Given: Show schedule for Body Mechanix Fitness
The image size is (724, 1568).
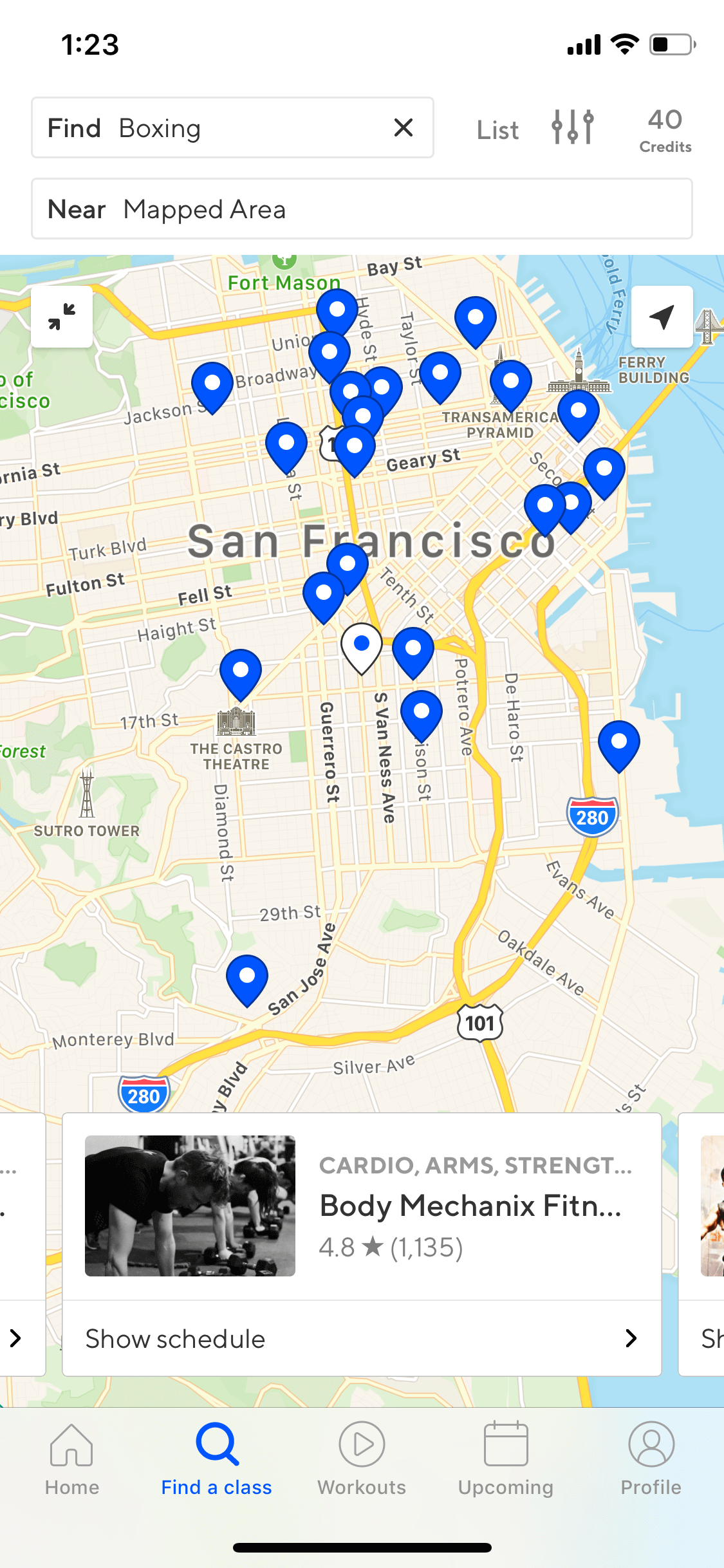Looking at the screenshot, I should pyautogui.click(x=362, y=1339).
